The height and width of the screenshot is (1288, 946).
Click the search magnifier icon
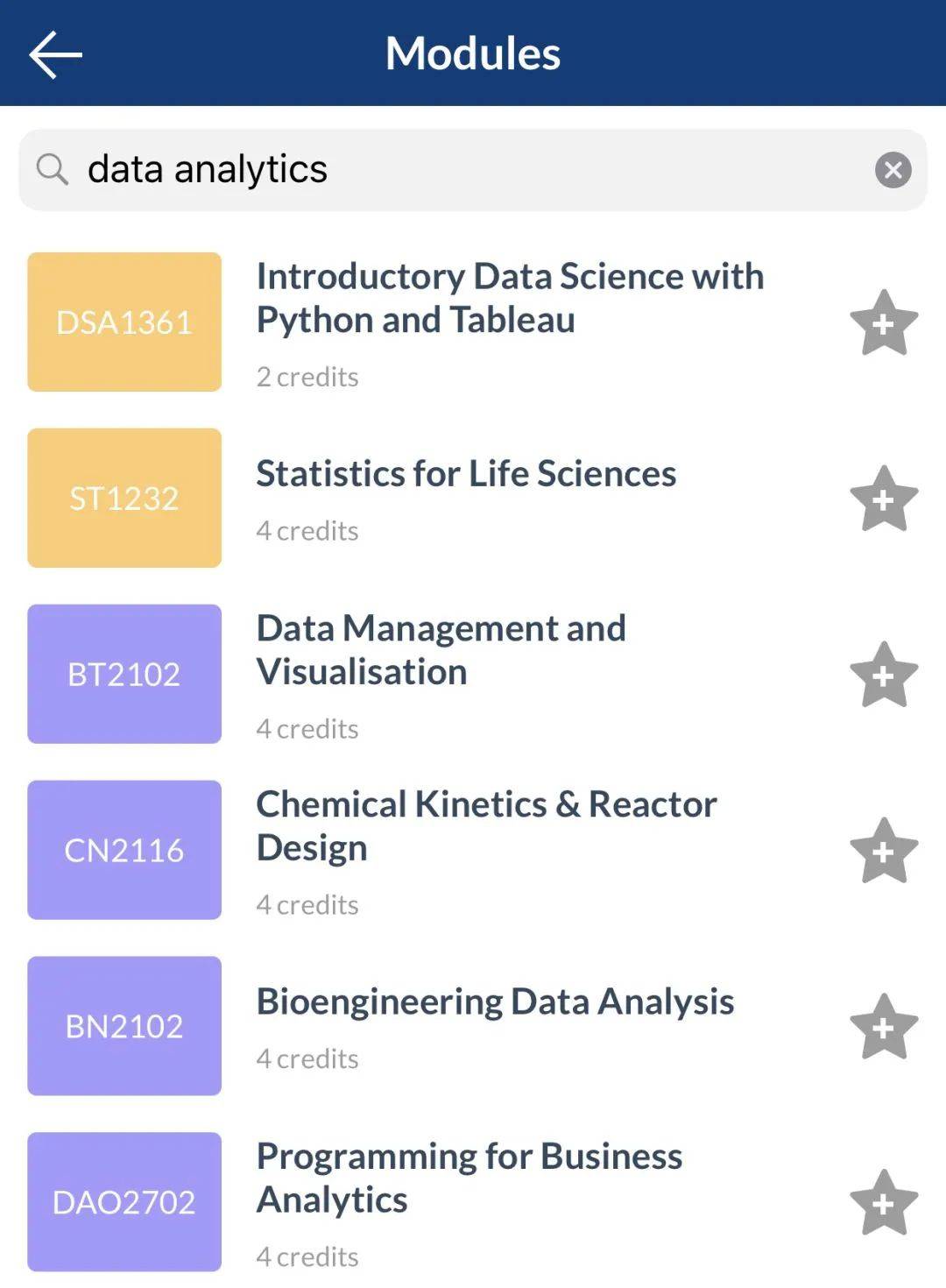click(53, 169)
